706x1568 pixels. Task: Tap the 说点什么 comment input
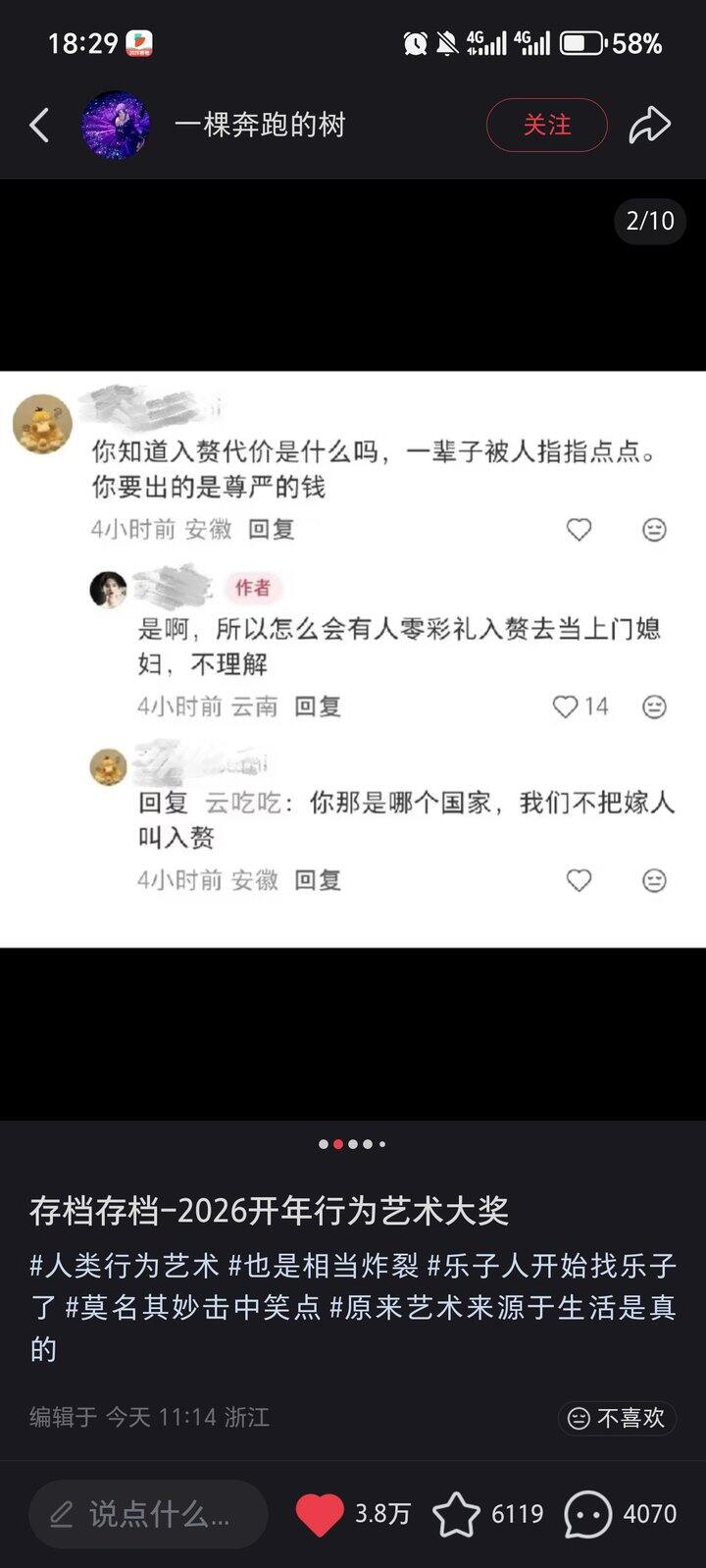[149, 1514]
